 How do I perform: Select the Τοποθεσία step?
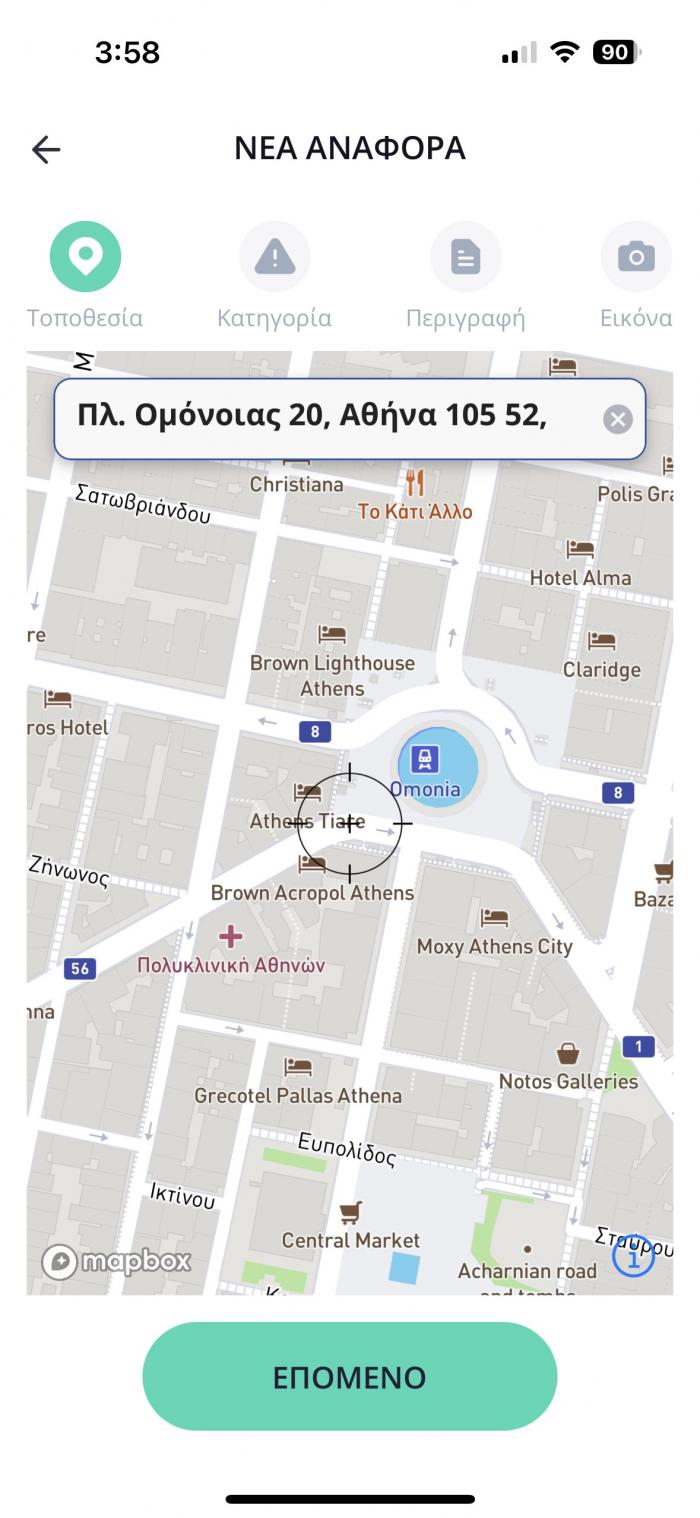click(85, 258)
